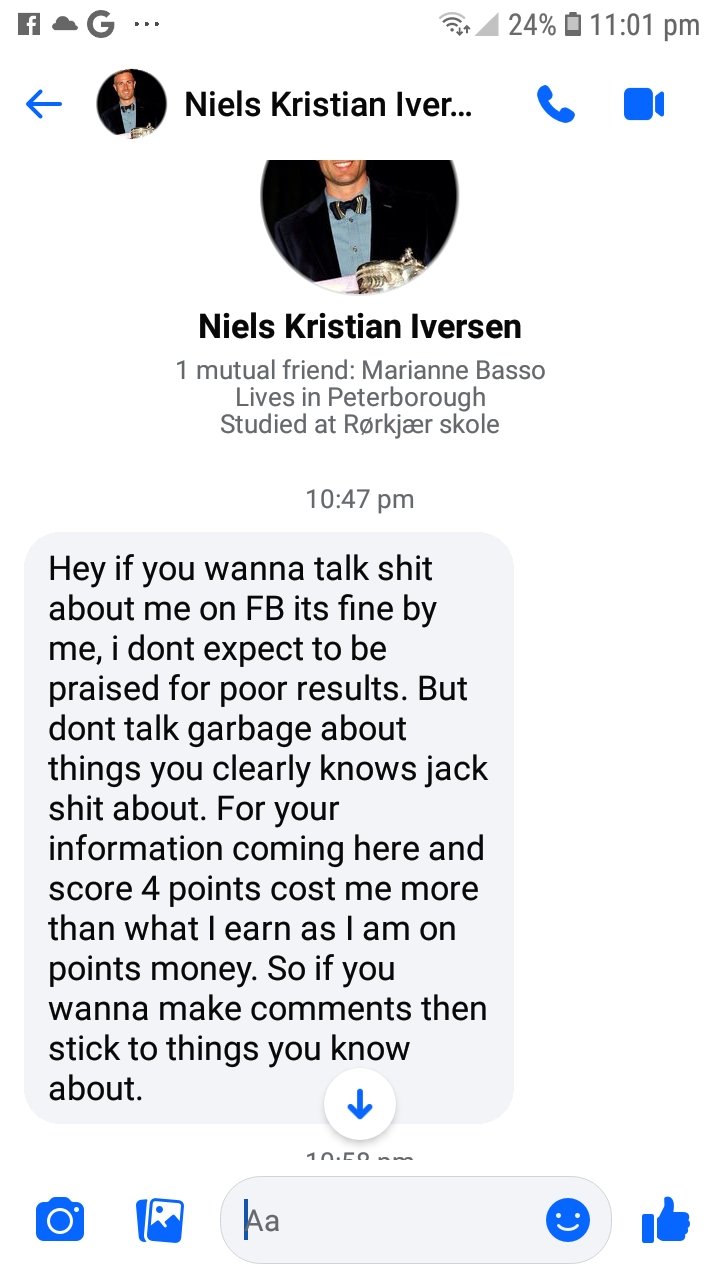Jump to latest messages with the down arrow

coord(360,1104)
